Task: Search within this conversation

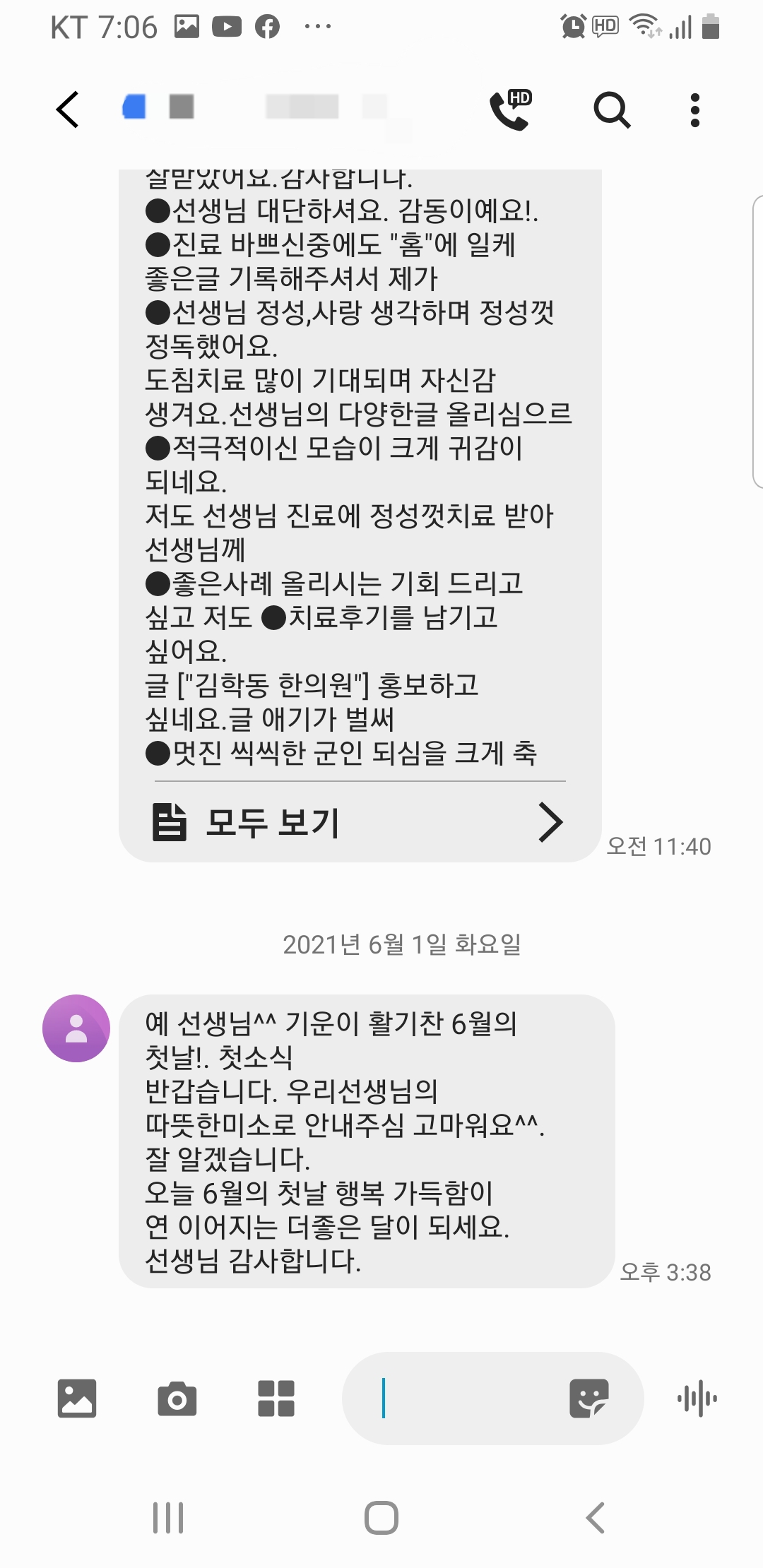Action: [612, 109]
